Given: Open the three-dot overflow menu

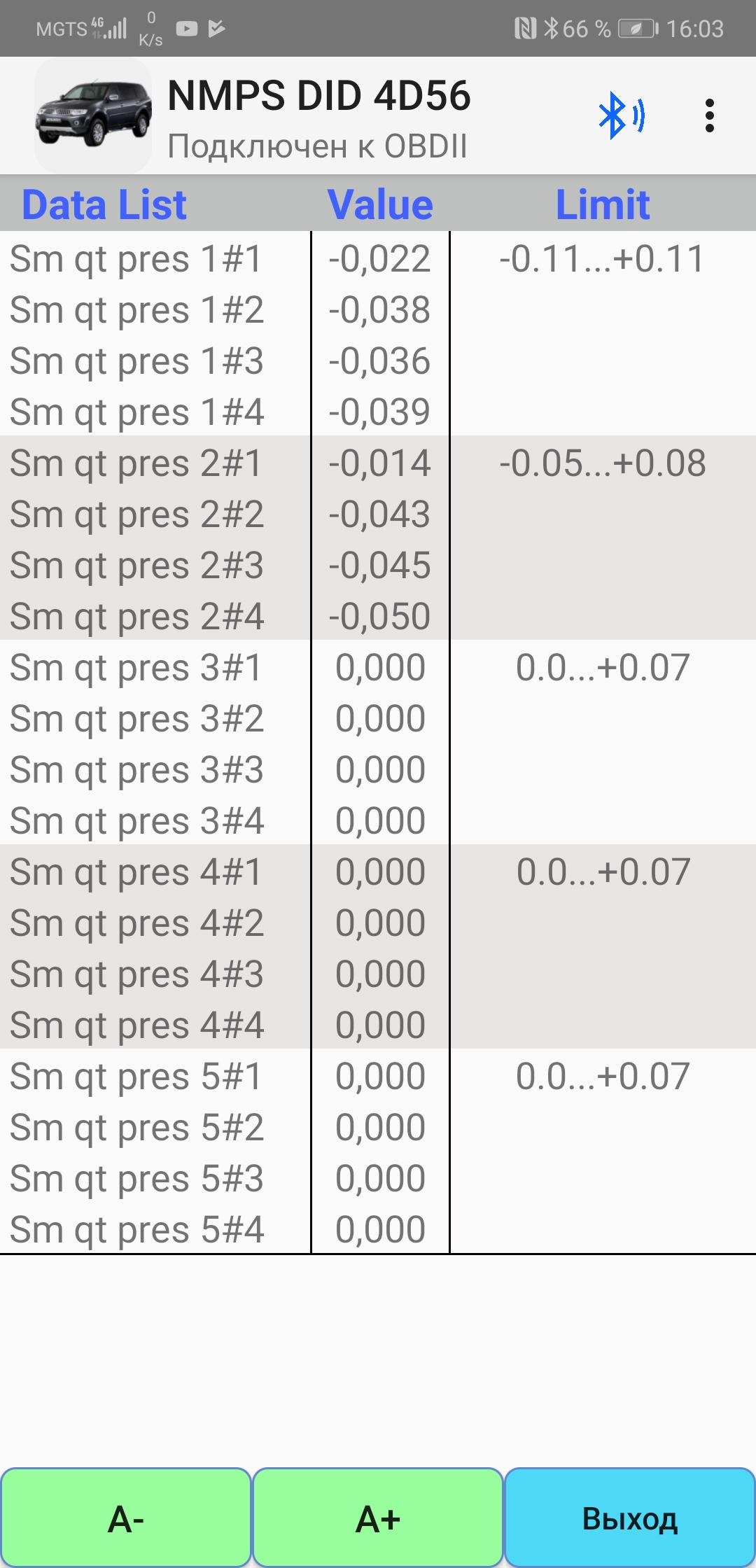Looking at the screenshot, I should tap(709, 115).
